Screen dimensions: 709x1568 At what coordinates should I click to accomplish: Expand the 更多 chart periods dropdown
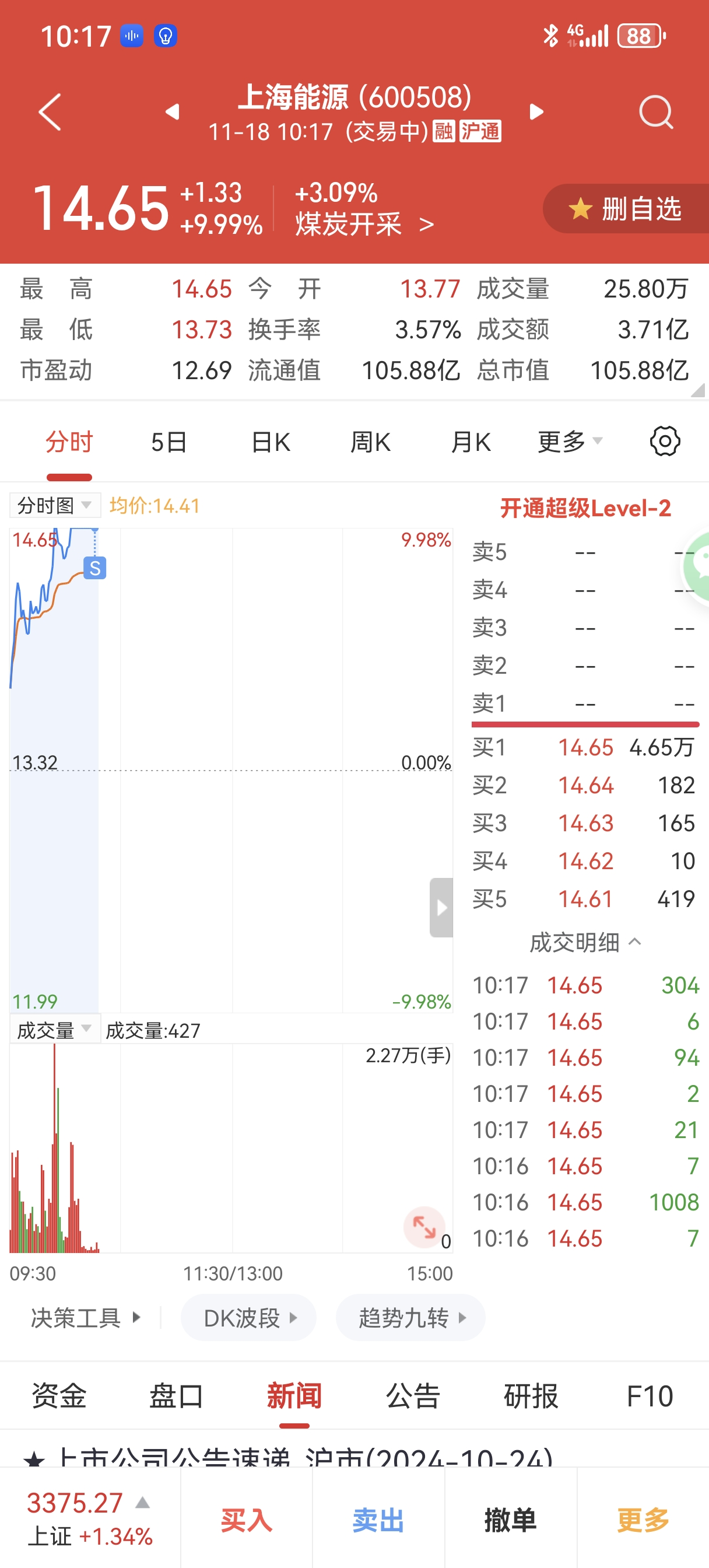(570, 442)
